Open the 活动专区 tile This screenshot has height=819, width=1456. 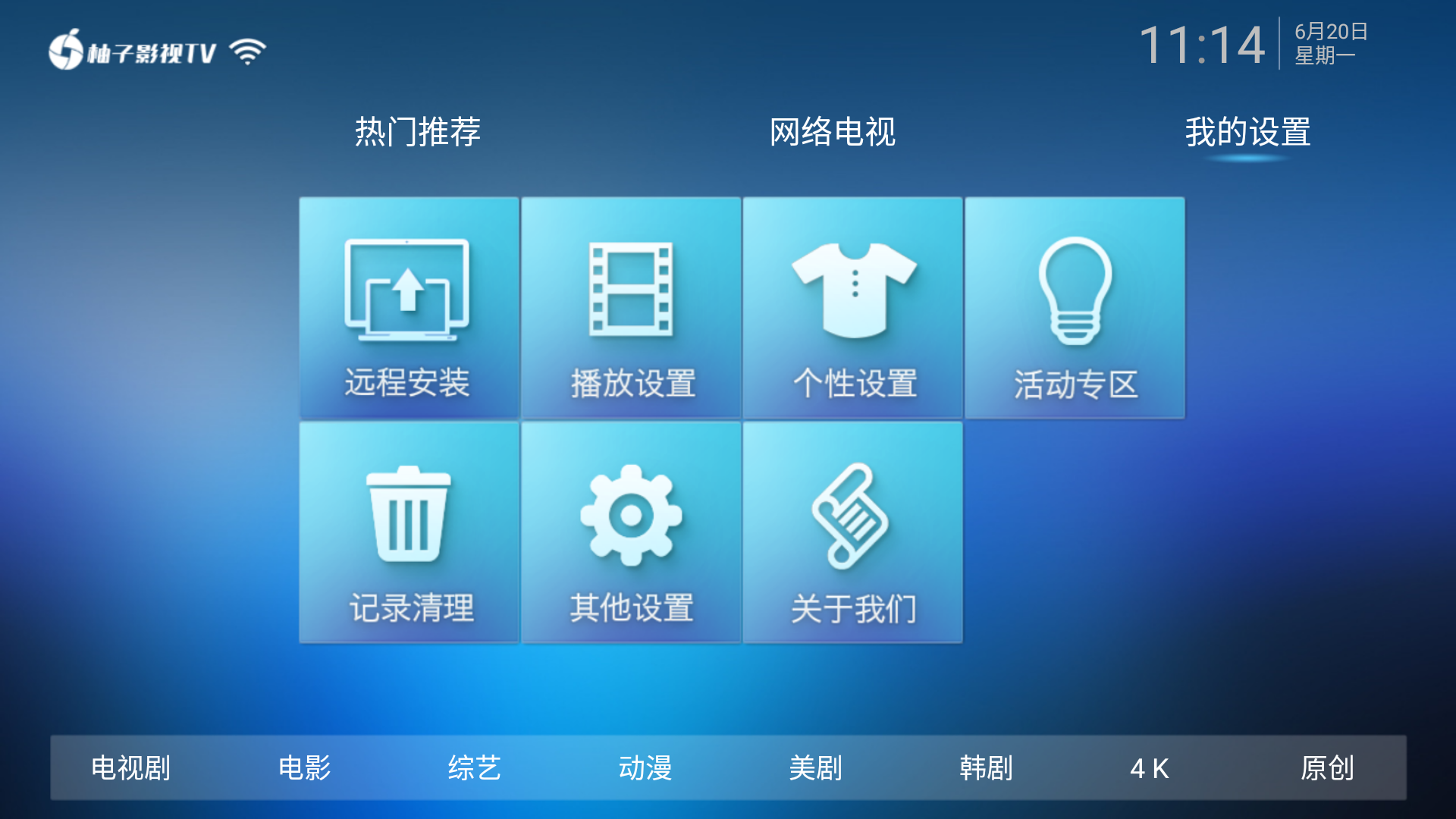[1075, 308]
